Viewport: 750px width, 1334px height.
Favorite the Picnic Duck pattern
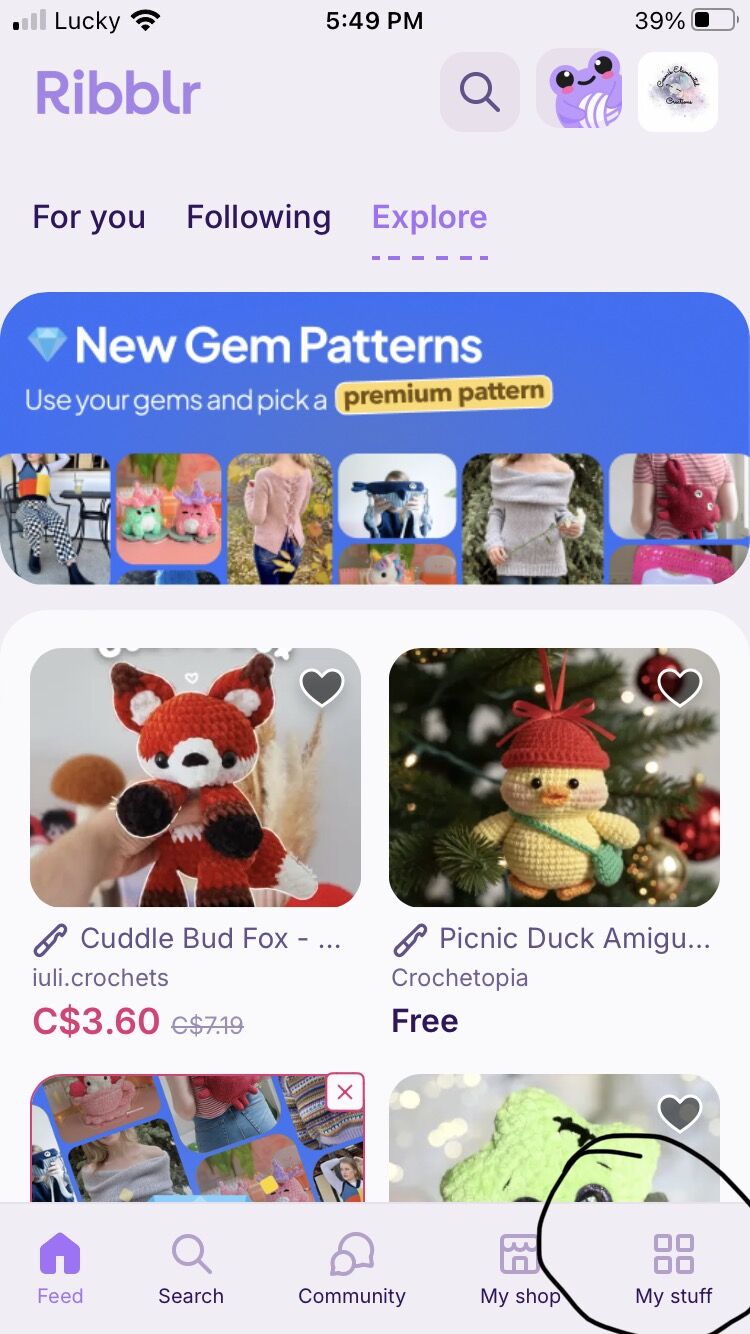(x=680, y=687)
